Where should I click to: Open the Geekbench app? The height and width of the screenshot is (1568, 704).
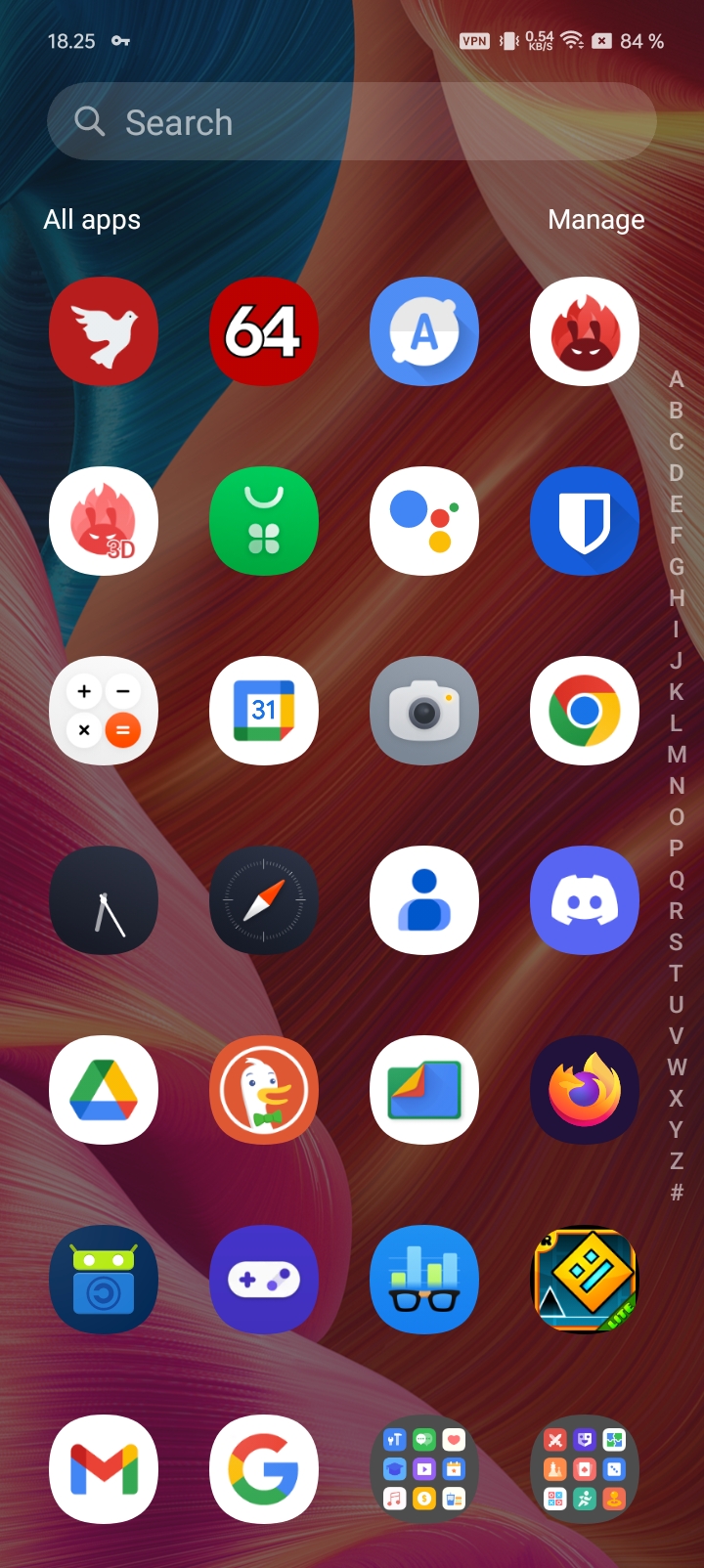coord(424,1280)
